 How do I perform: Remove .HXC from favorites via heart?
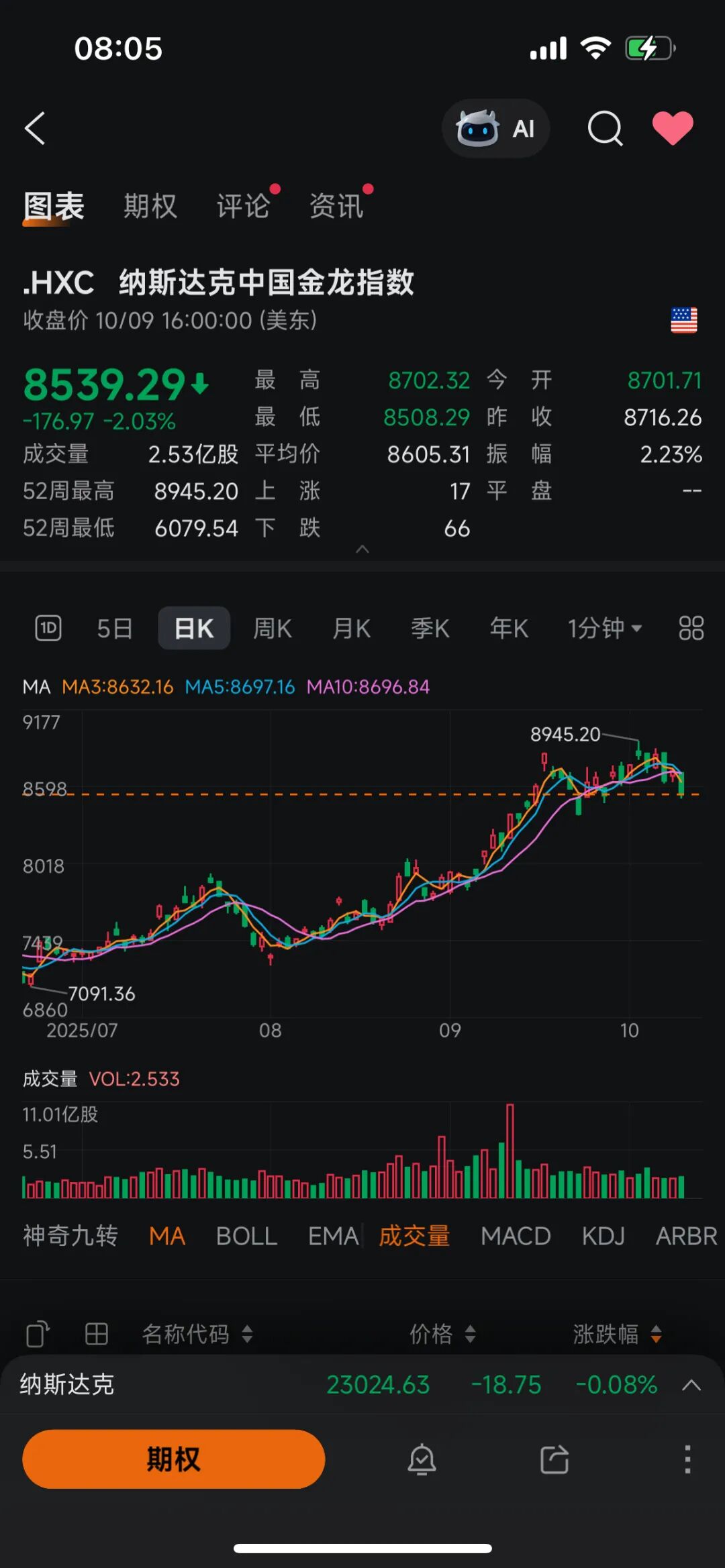click(673, 127)
